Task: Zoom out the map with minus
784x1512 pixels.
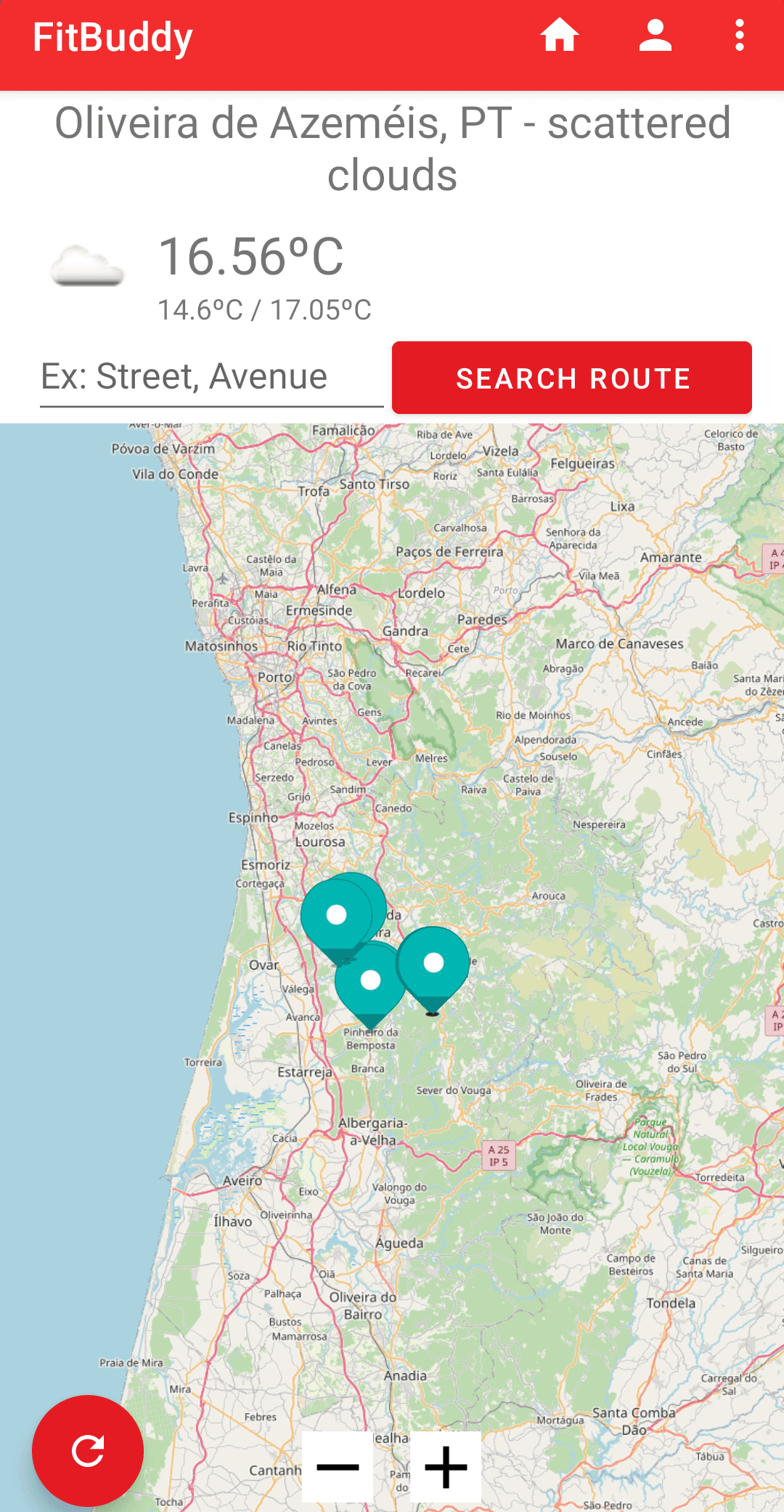Action: tap(338, 1467)
